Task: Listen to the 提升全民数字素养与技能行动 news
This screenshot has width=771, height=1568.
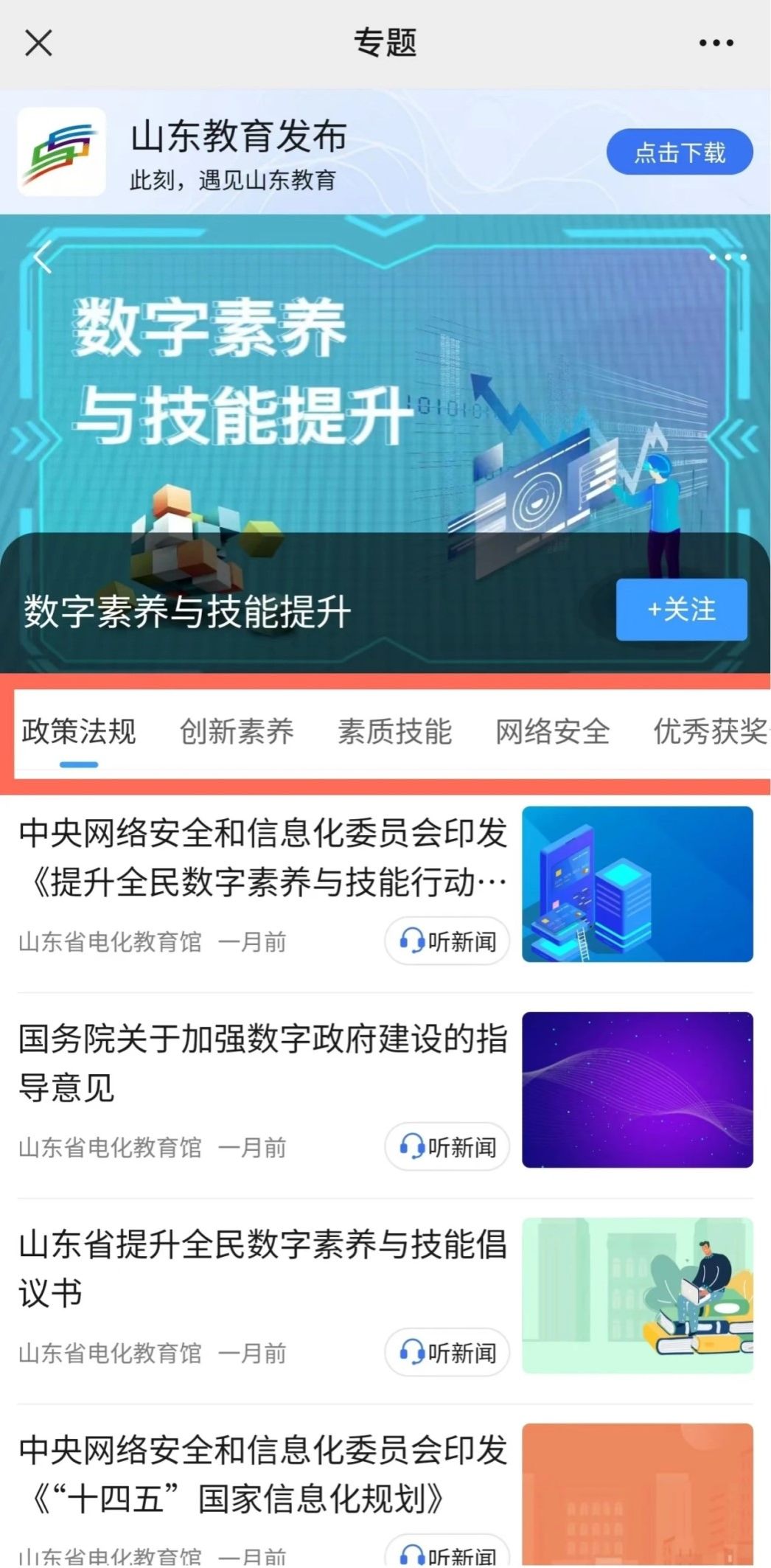Action: (447, 941)
